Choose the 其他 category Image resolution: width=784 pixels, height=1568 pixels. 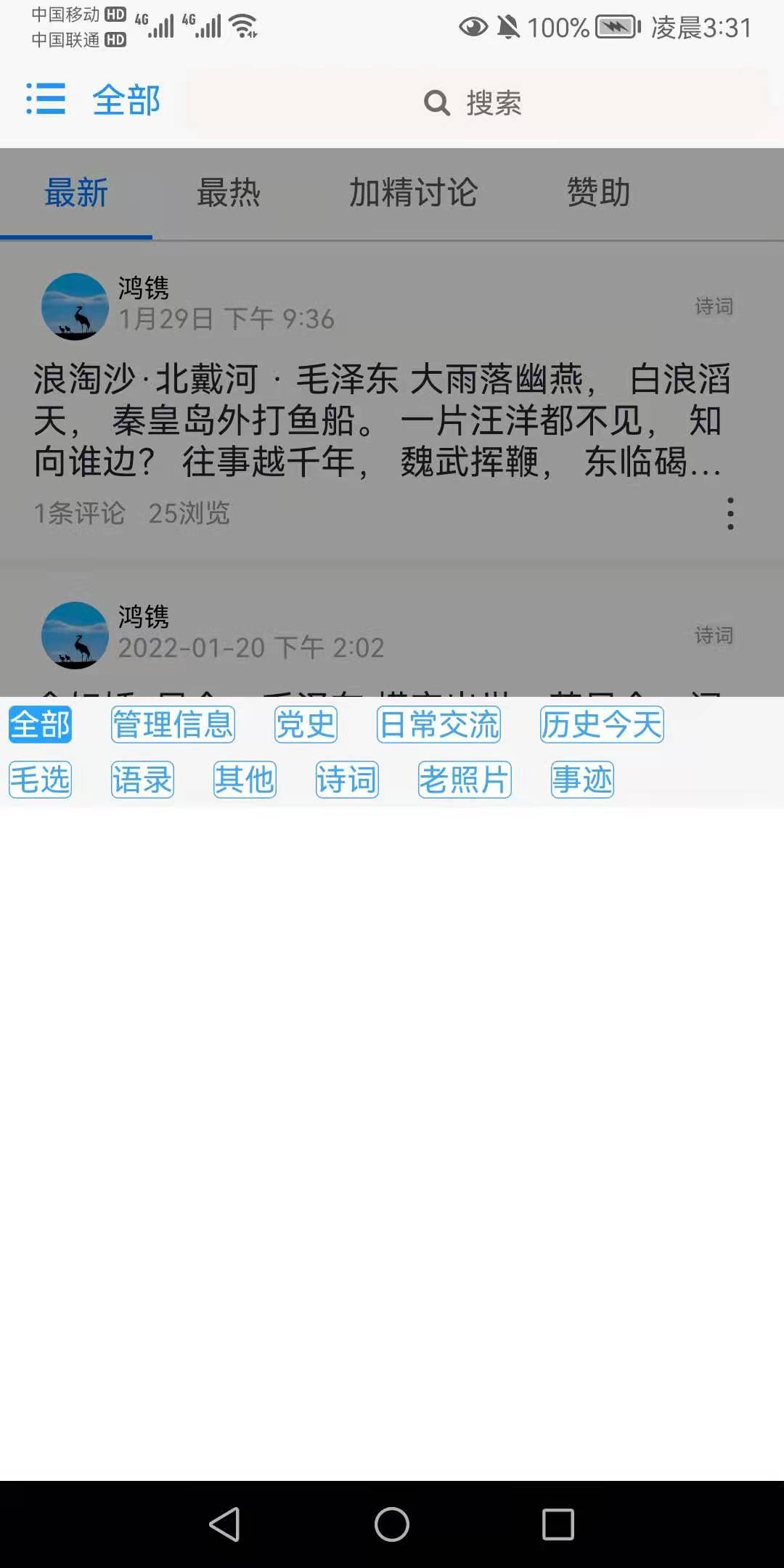click(245, 780)
